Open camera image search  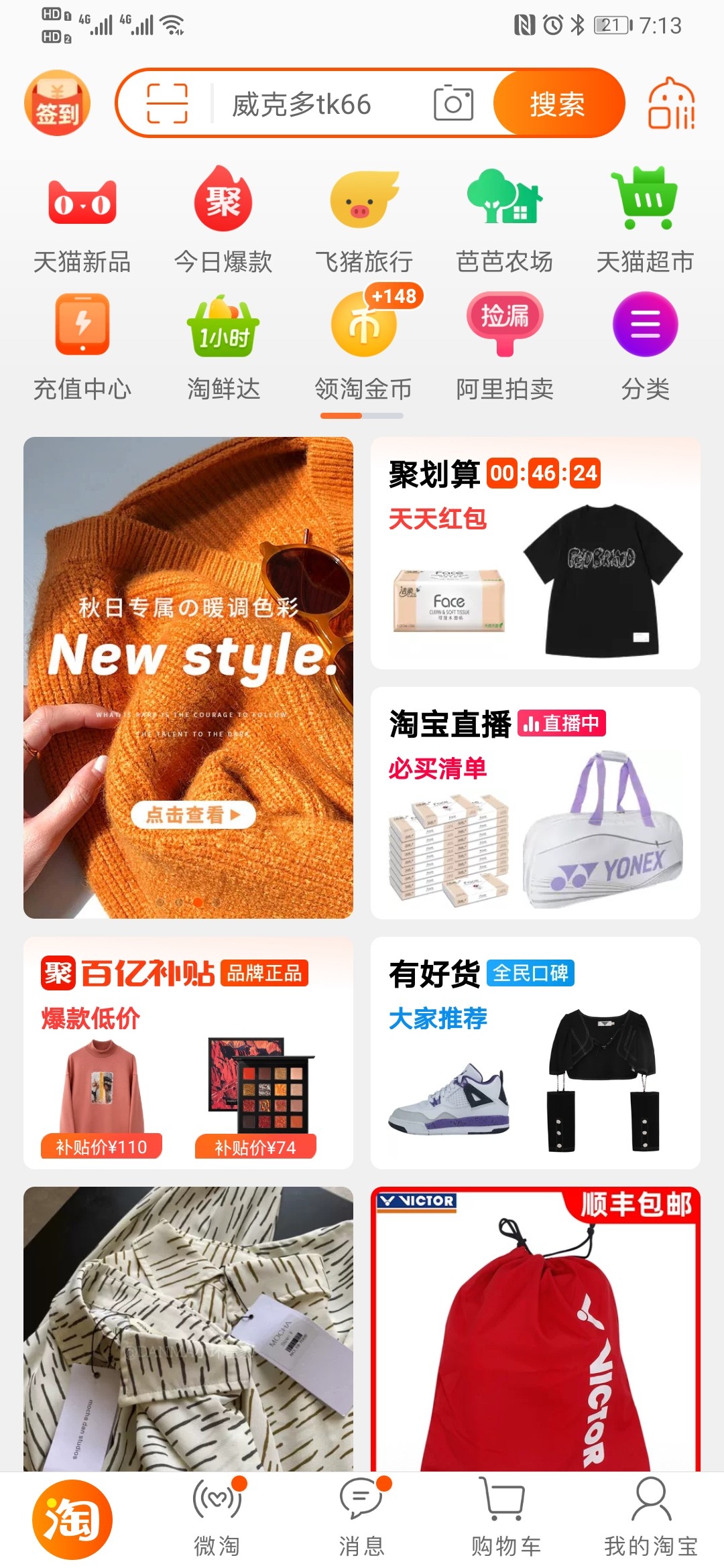pos(453,104)
